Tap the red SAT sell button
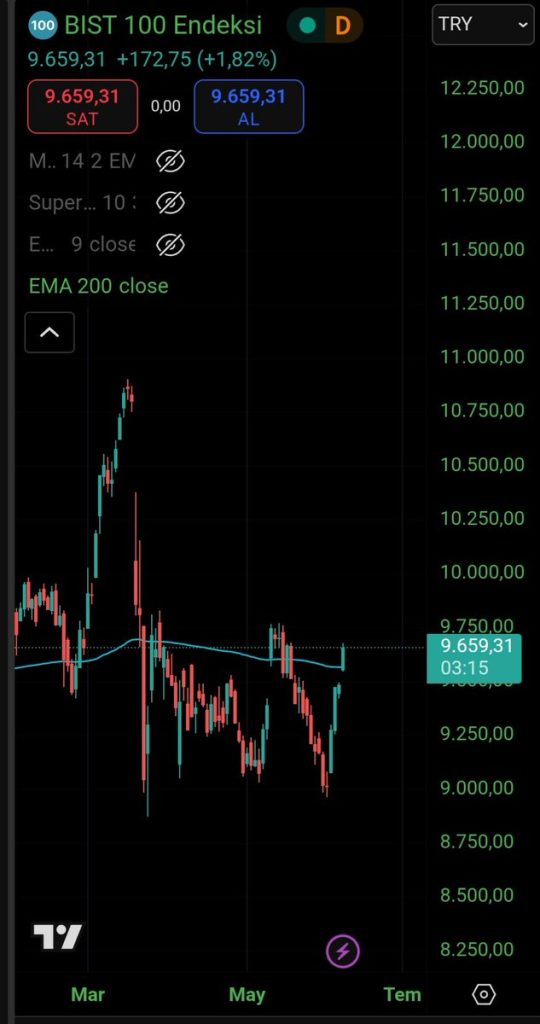Image resolution: width=540 pixels, height=1024 pixels. (82, 106)
